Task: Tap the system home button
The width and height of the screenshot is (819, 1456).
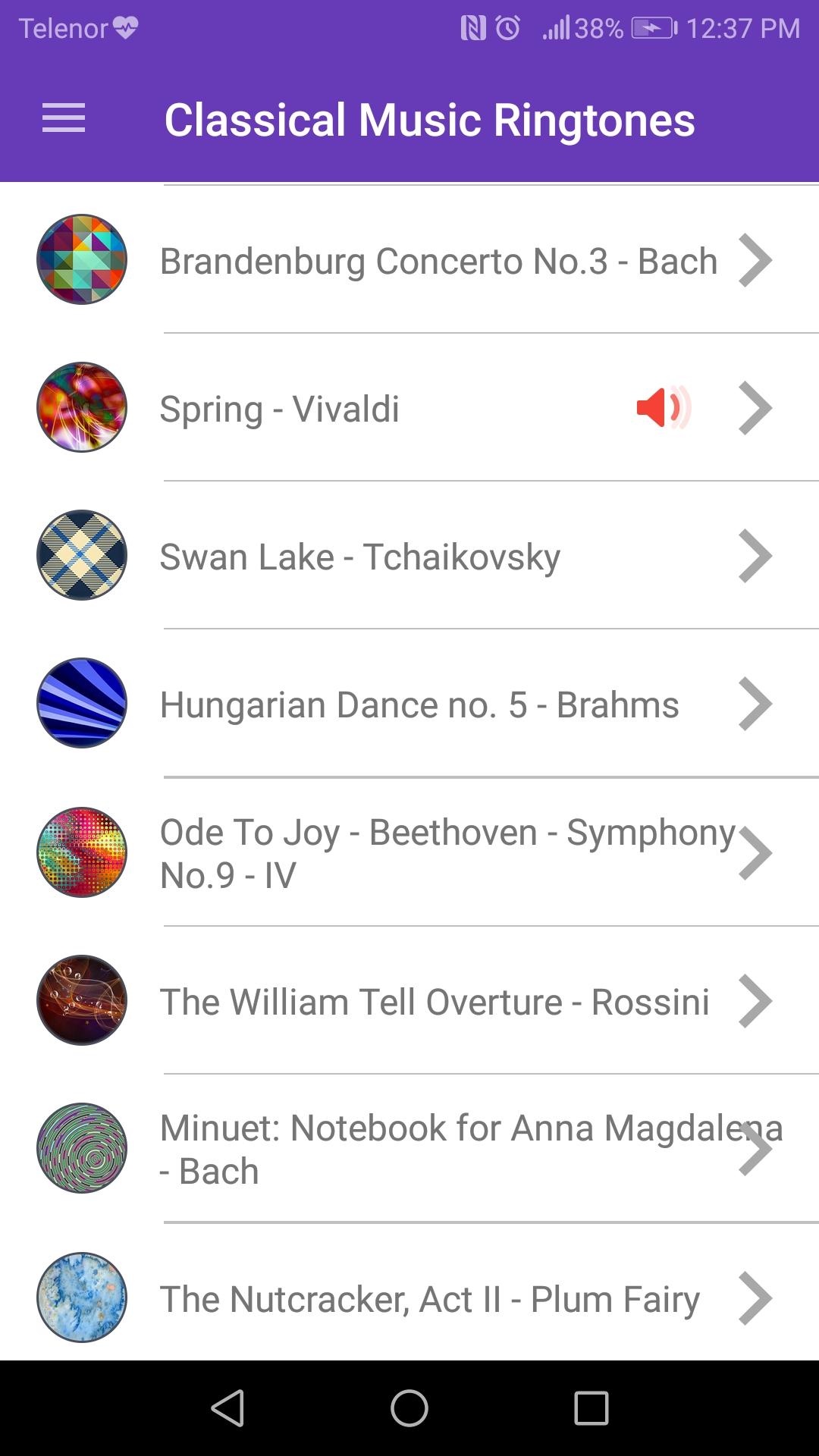Action: 409,1408
